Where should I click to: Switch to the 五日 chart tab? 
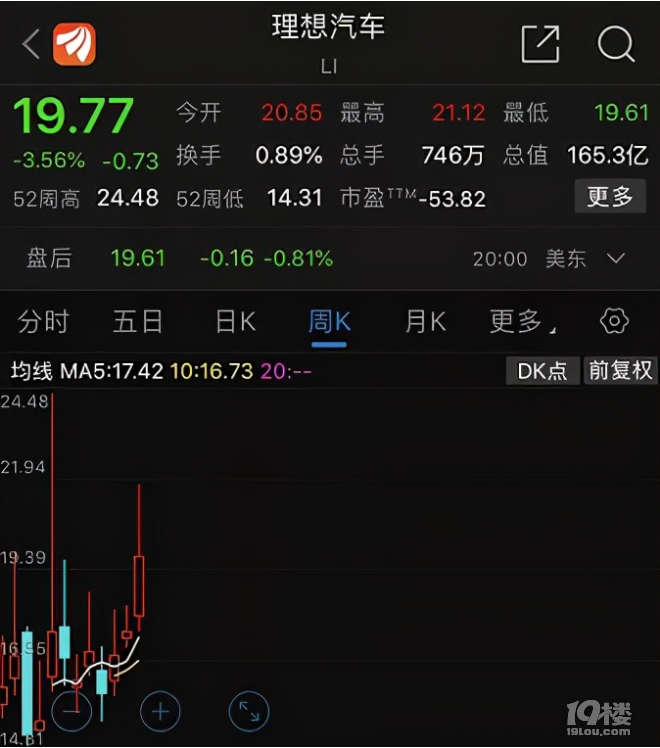(138, 322)
